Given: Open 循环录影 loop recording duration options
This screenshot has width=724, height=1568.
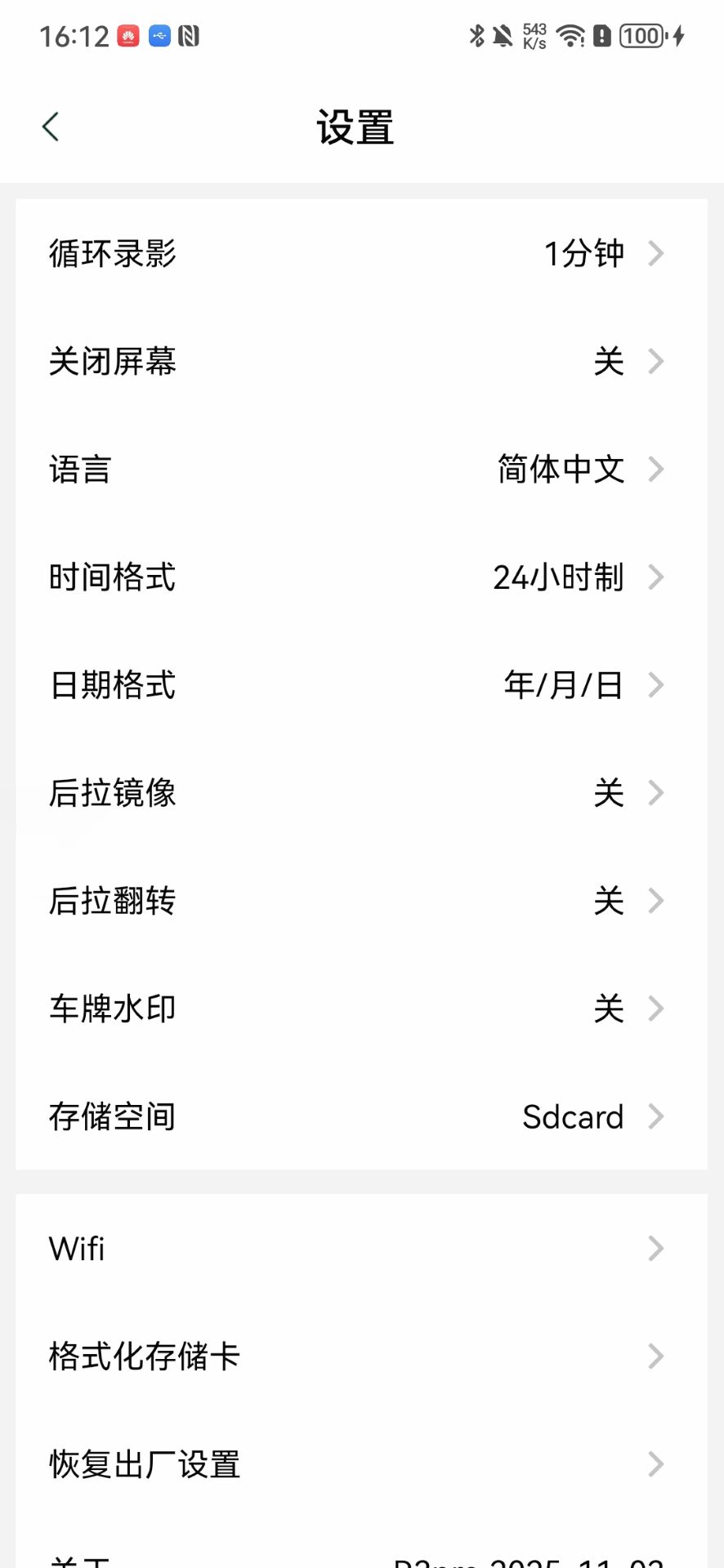Looking at the screenshot, I should (362, 254).
